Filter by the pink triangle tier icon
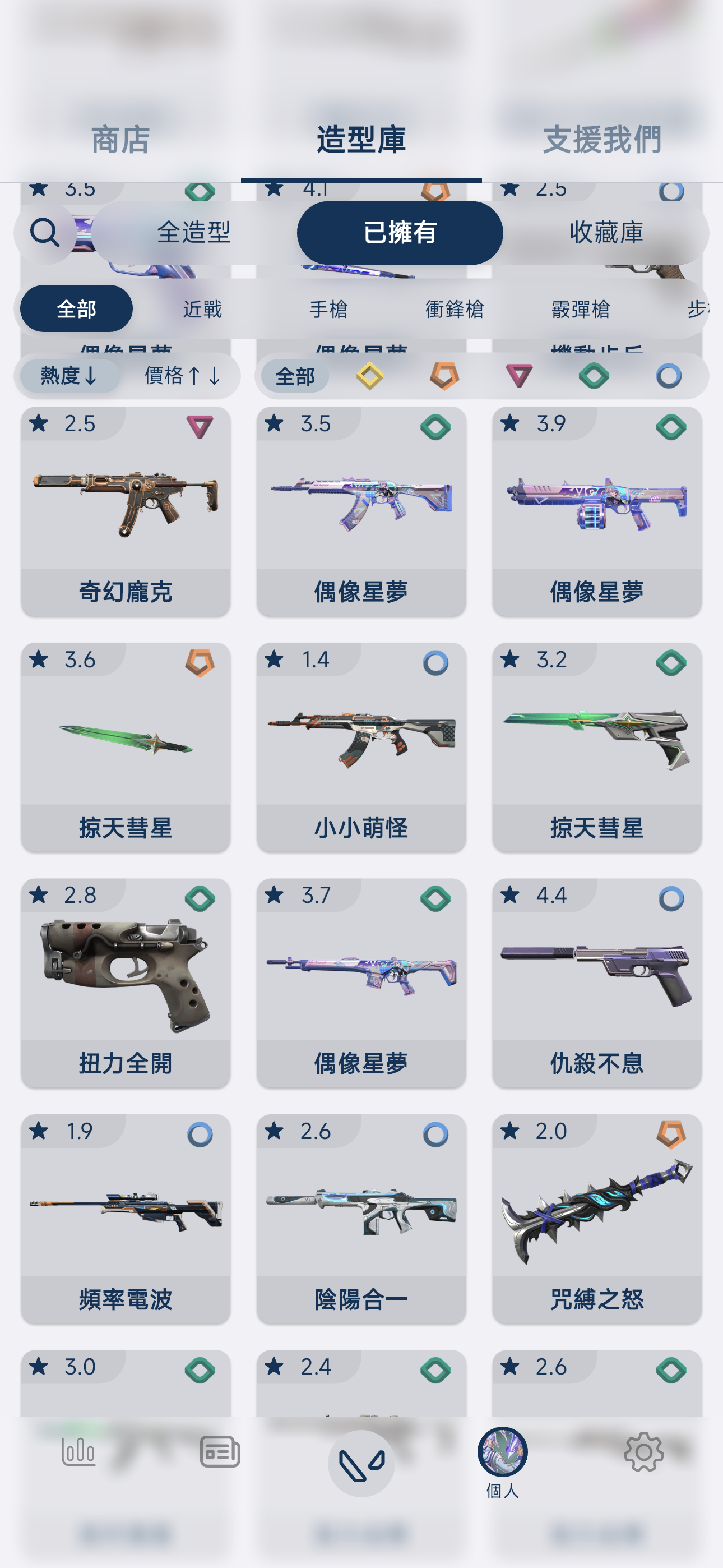723x1568 pixels. (x=518, y=376)
